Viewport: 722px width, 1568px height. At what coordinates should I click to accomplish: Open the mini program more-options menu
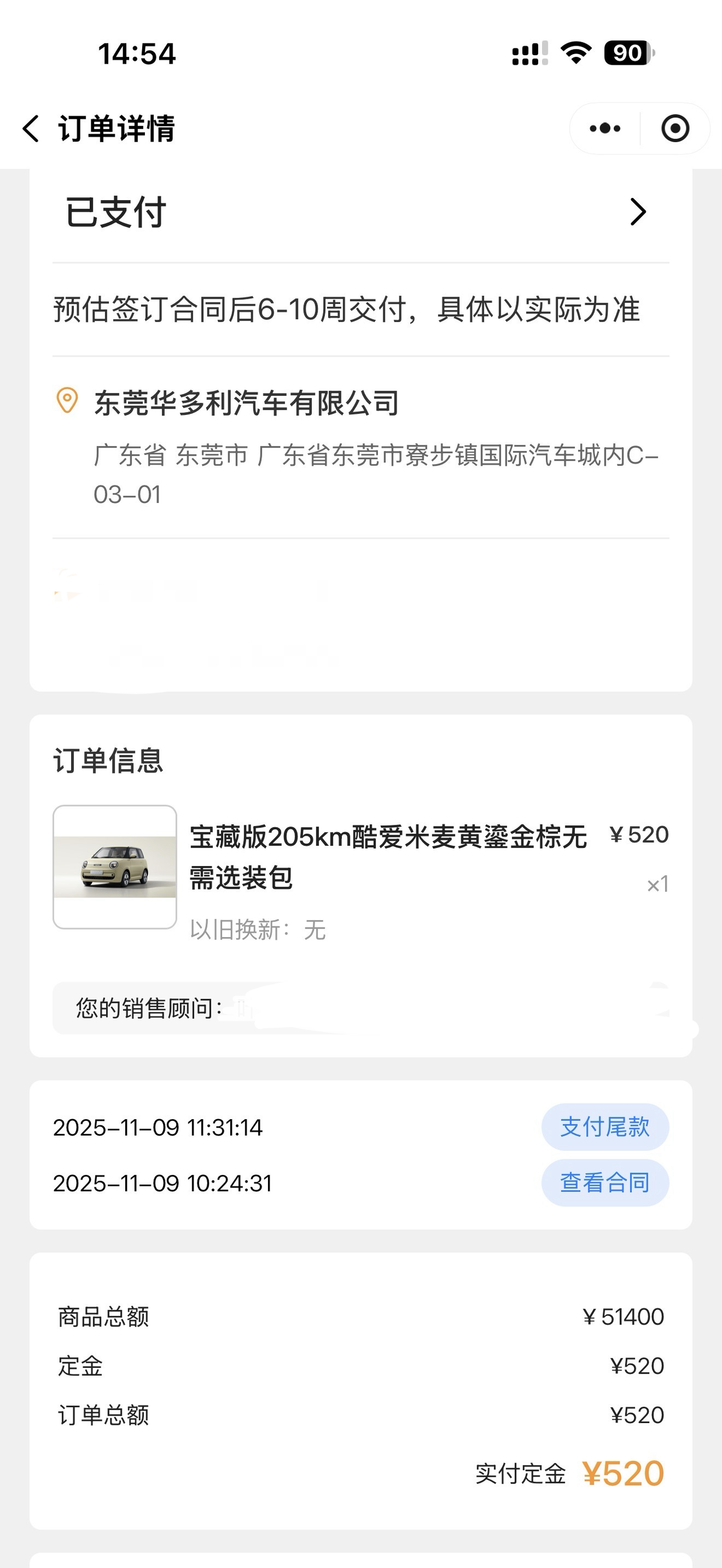(605, 129)
